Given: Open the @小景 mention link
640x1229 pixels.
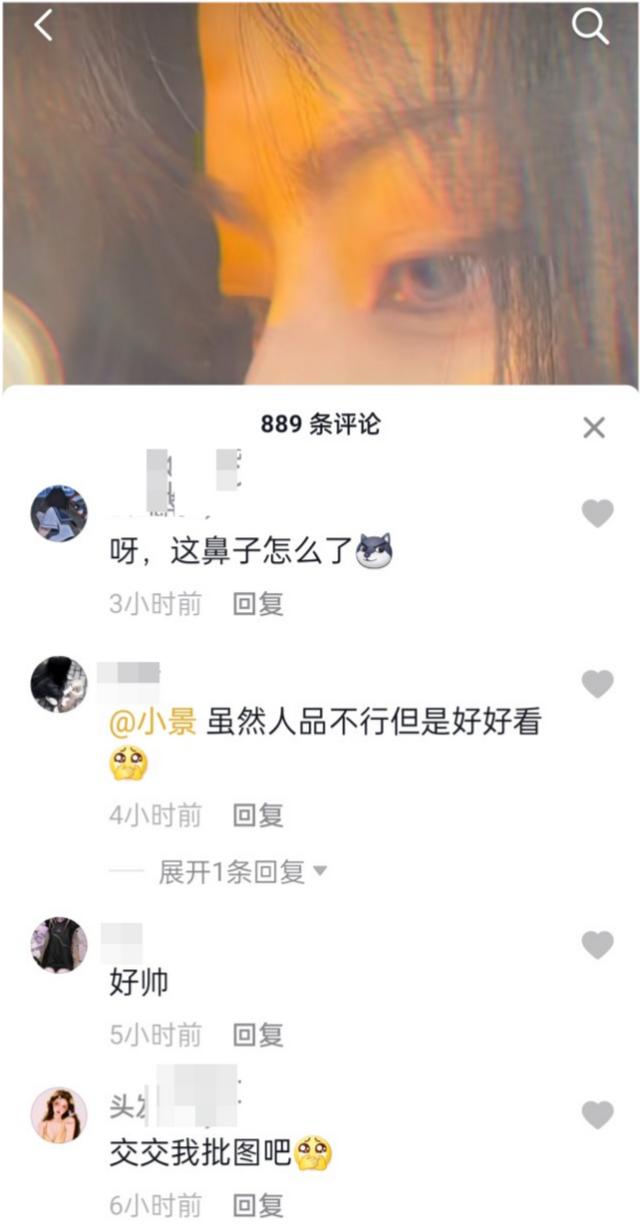Looking at the screenshot, I should [x=152, y=722].
